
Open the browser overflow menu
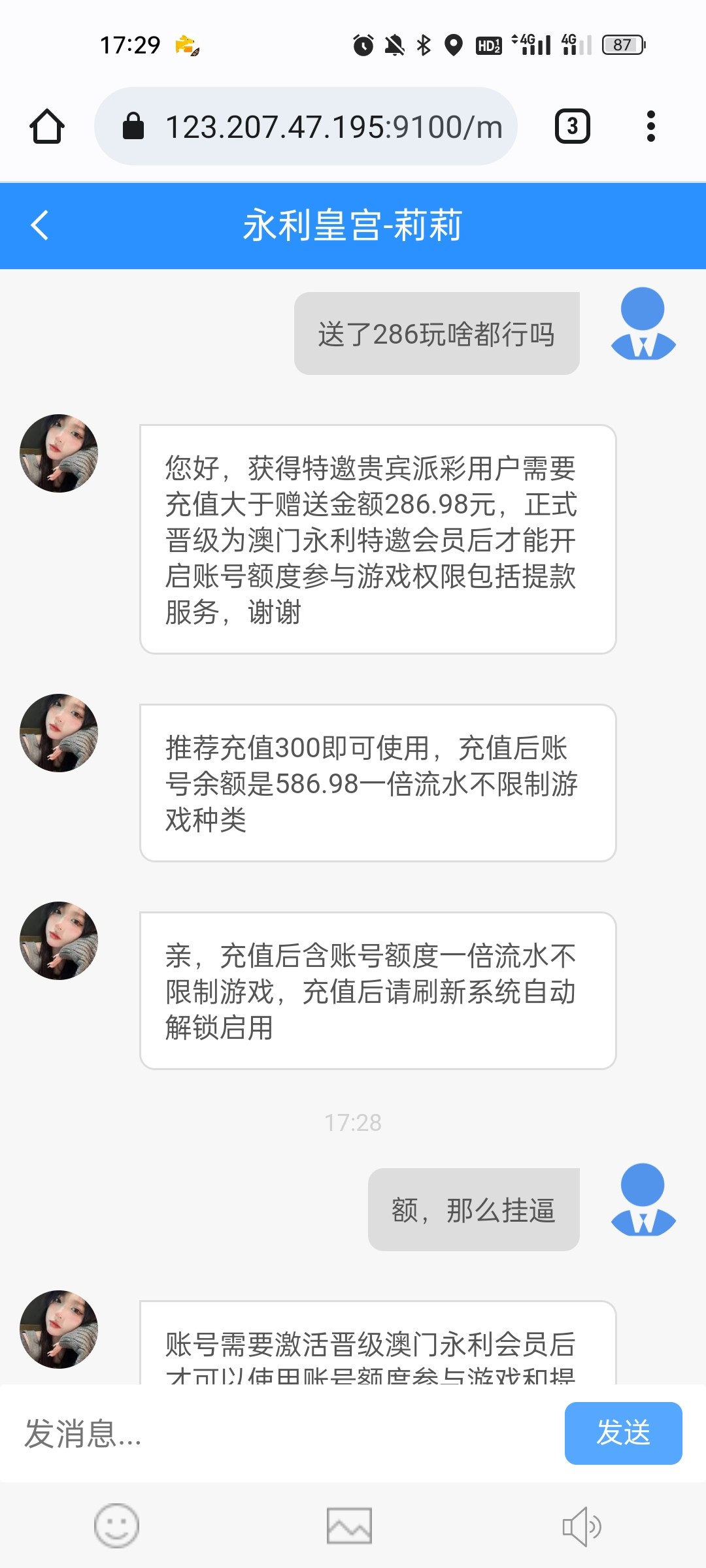650,126
